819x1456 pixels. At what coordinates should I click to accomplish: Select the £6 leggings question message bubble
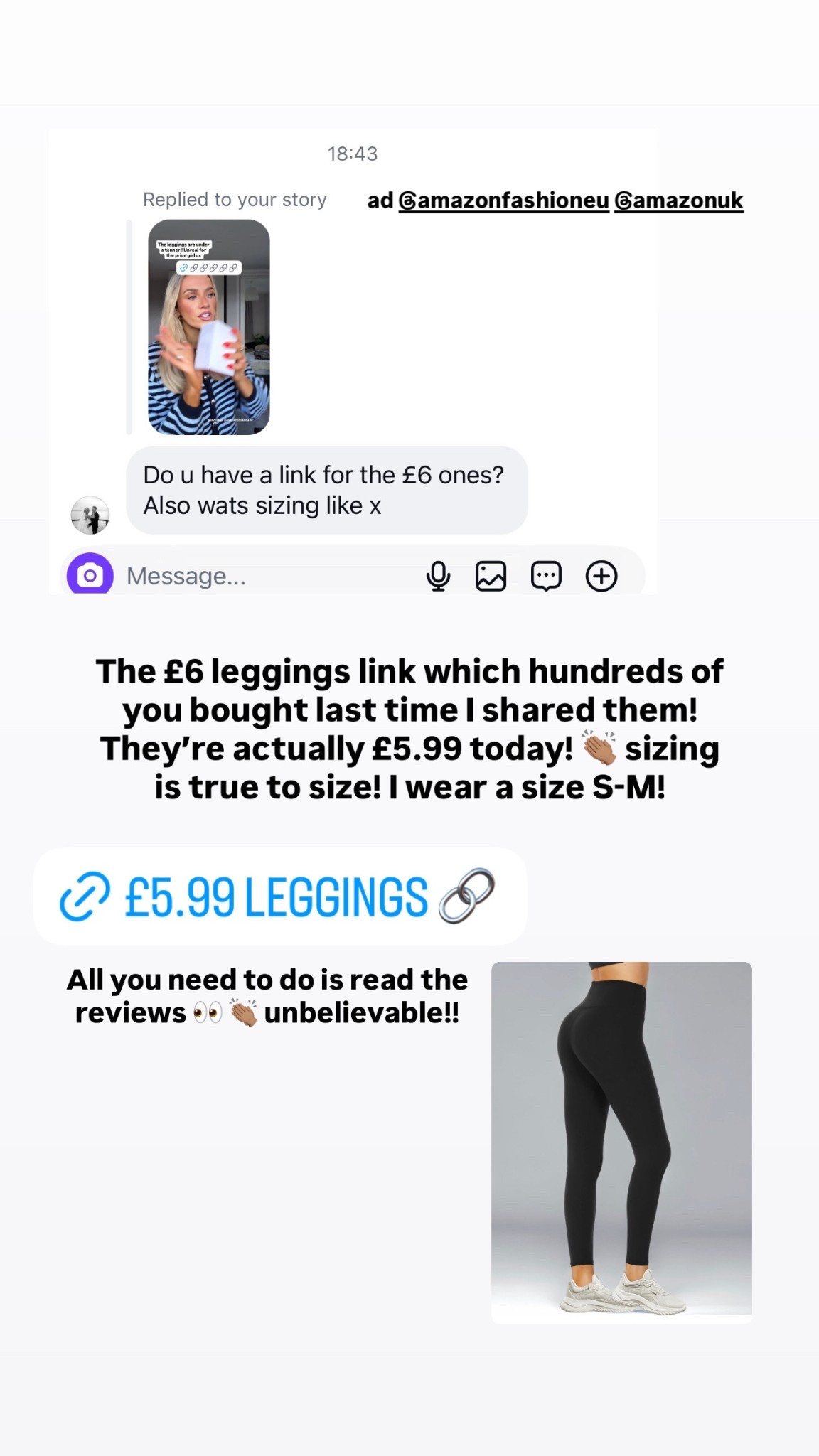pyautogui.click(x=326, y=491)
